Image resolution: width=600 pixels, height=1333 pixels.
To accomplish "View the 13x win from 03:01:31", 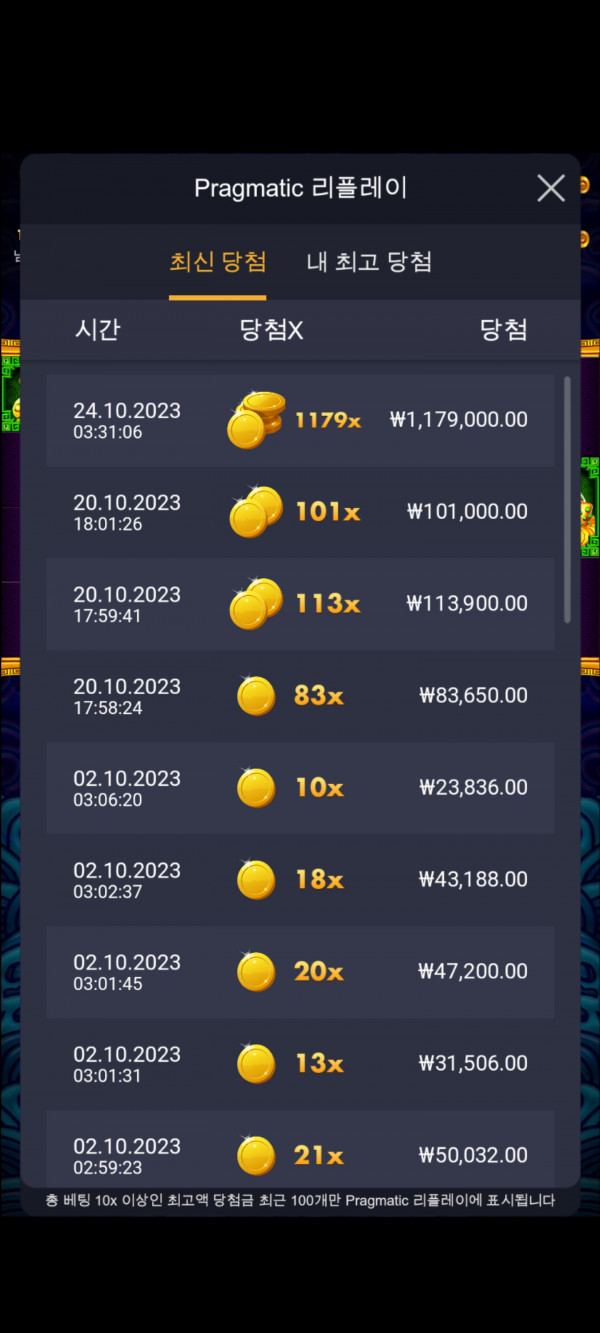I will tap(300, 1064).
